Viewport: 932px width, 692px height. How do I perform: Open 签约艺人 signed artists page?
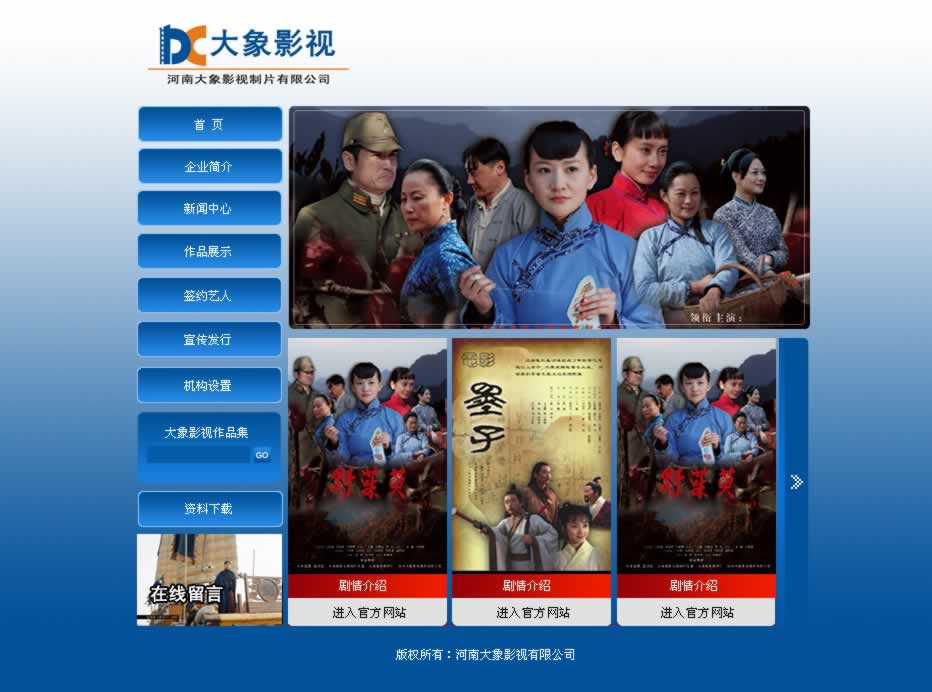[209, 296]
